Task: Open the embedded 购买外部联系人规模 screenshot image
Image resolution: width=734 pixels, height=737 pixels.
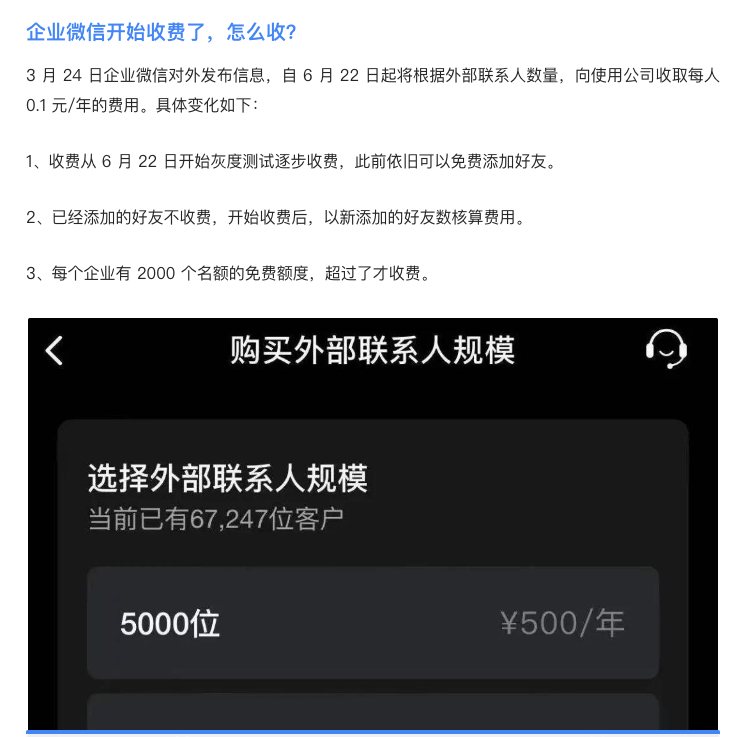Action: pos(372,525)
